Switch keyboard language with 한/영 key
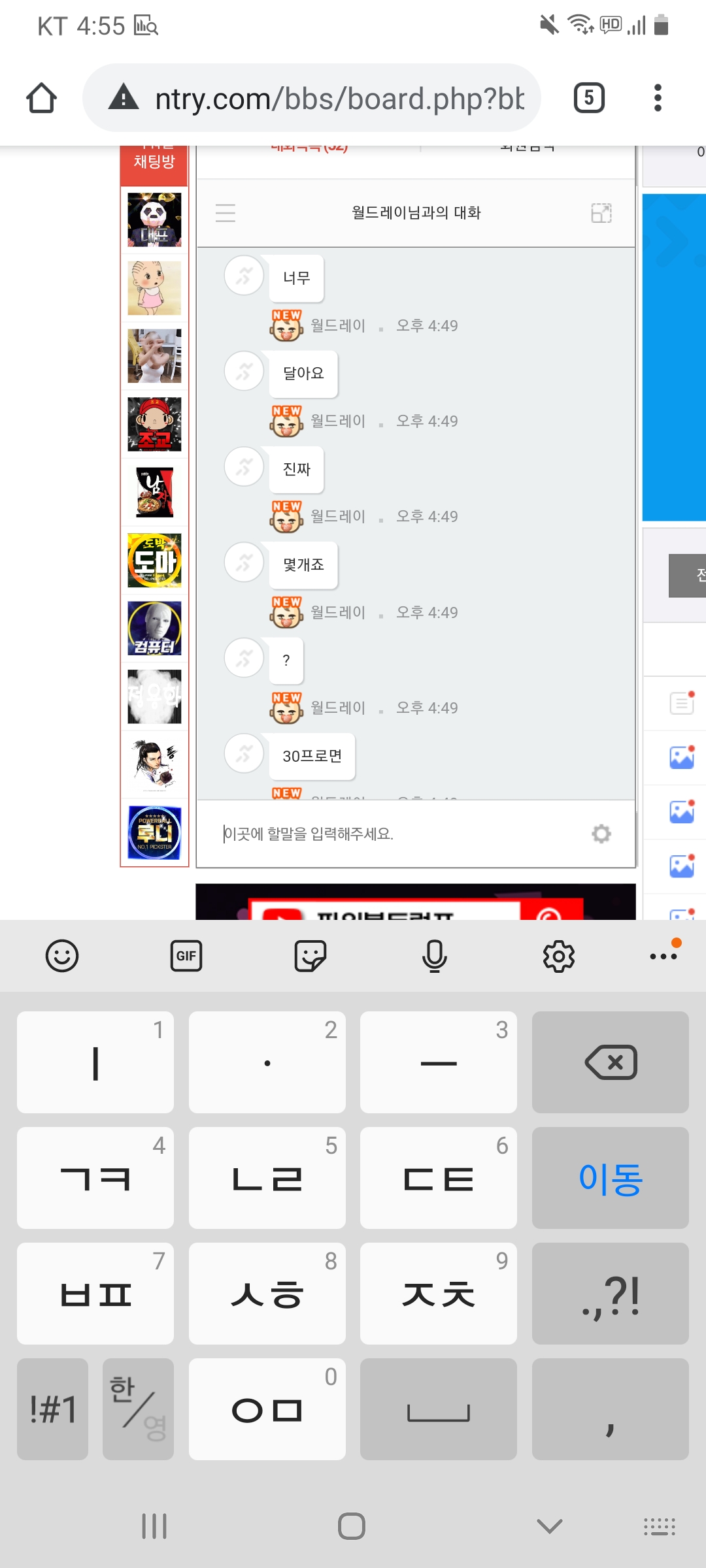This screenshot has width=706, height=1568. (x=138, y=1409)
